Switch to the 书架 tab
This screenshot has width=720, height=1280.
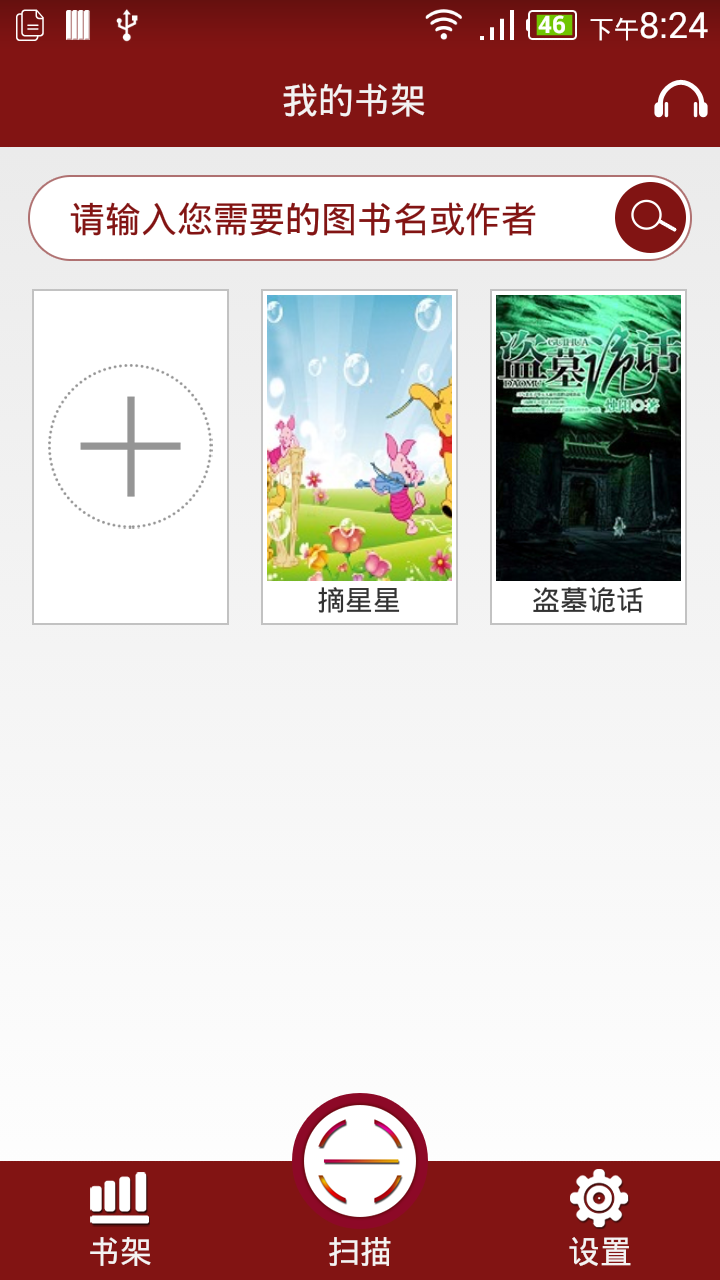coord(120,1220)
